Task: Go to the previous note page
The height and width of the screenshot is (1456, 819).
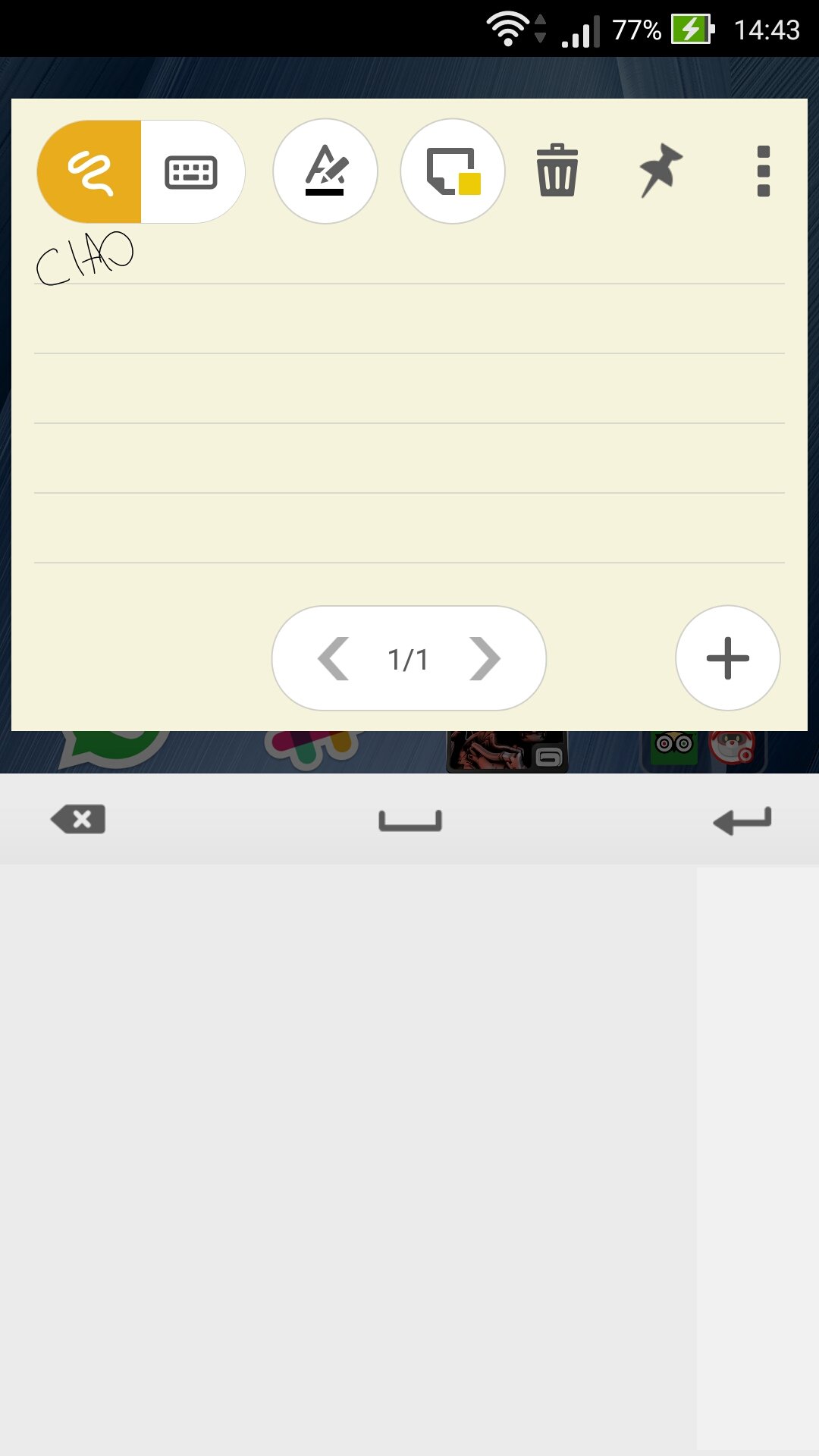Action: (334, 658)
